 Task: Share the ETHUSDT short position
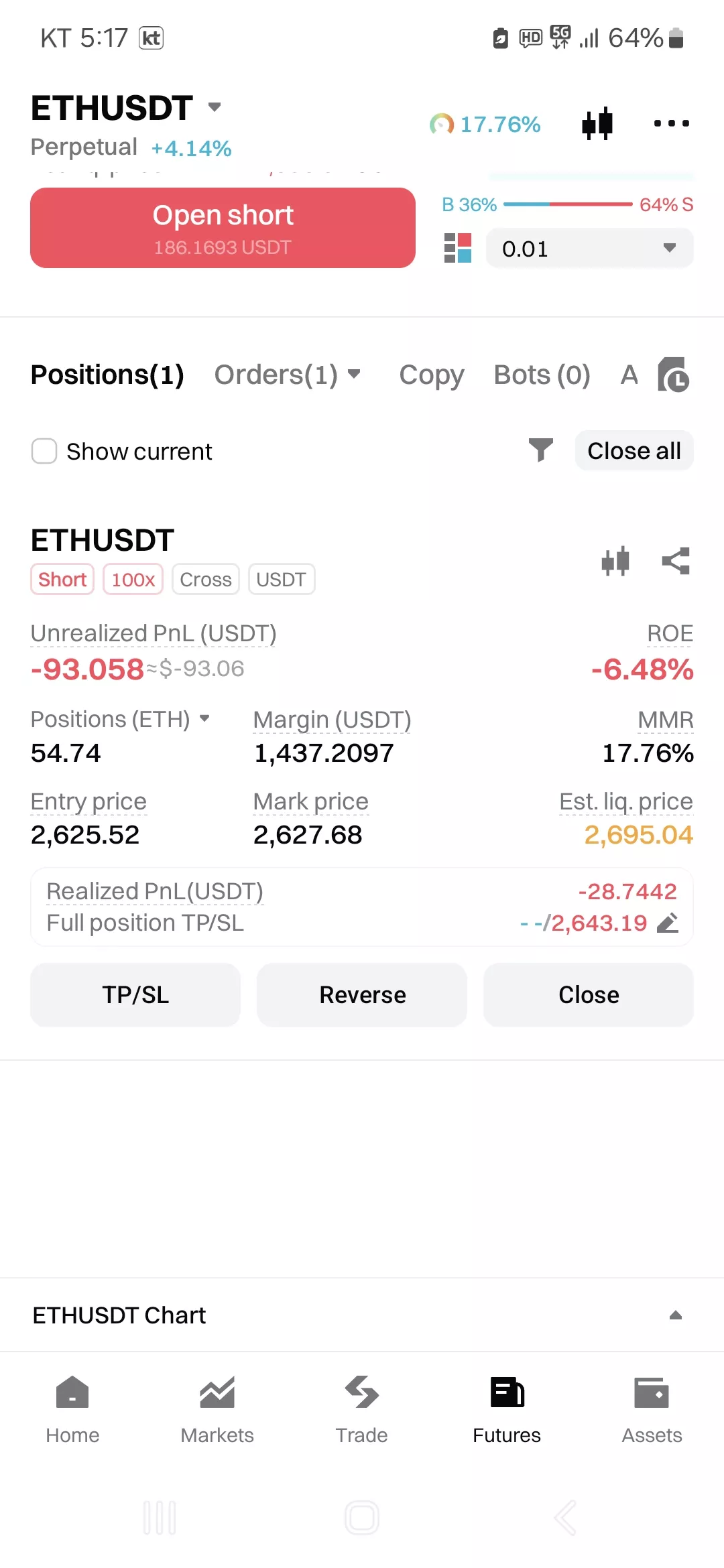coord(676,561)
